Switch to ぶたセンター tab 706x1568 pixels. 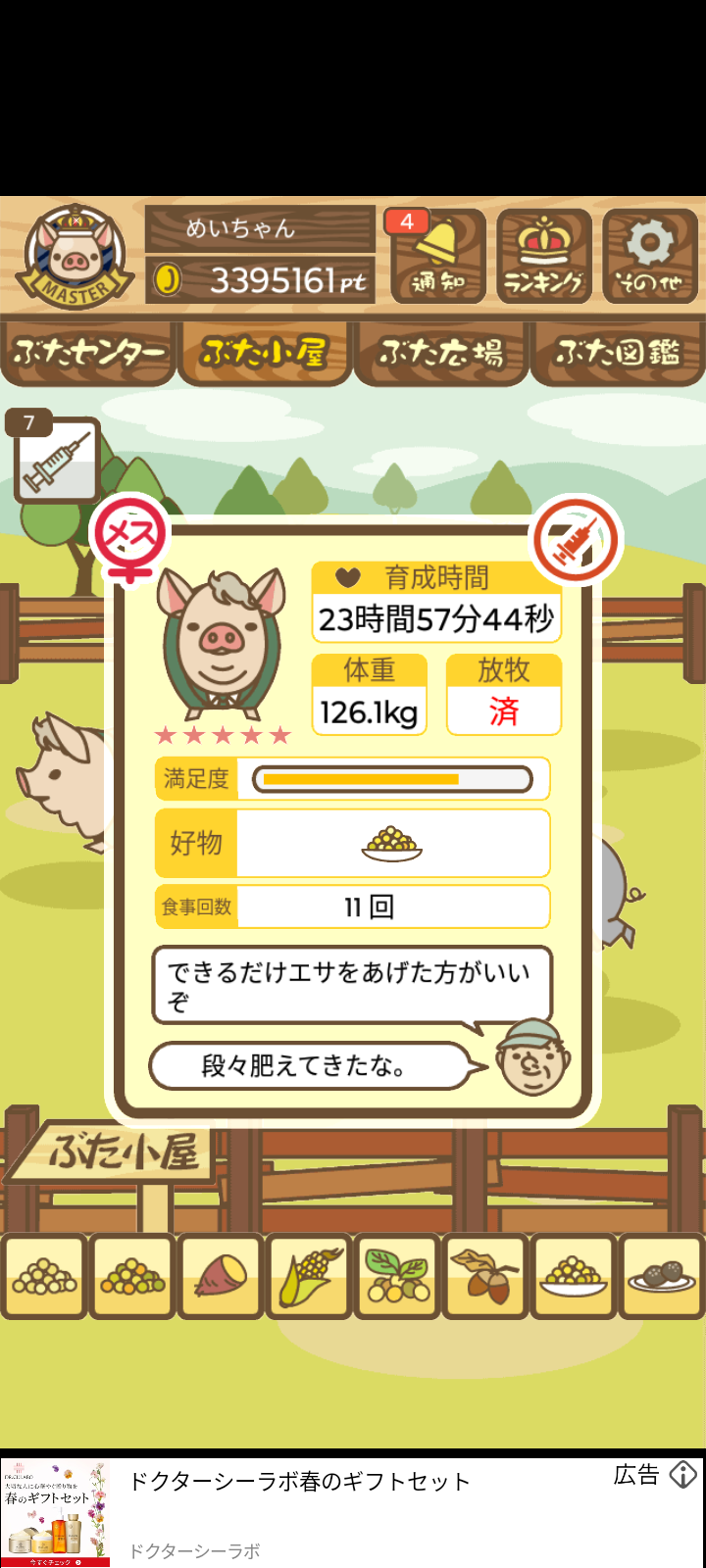pos(88,352)
